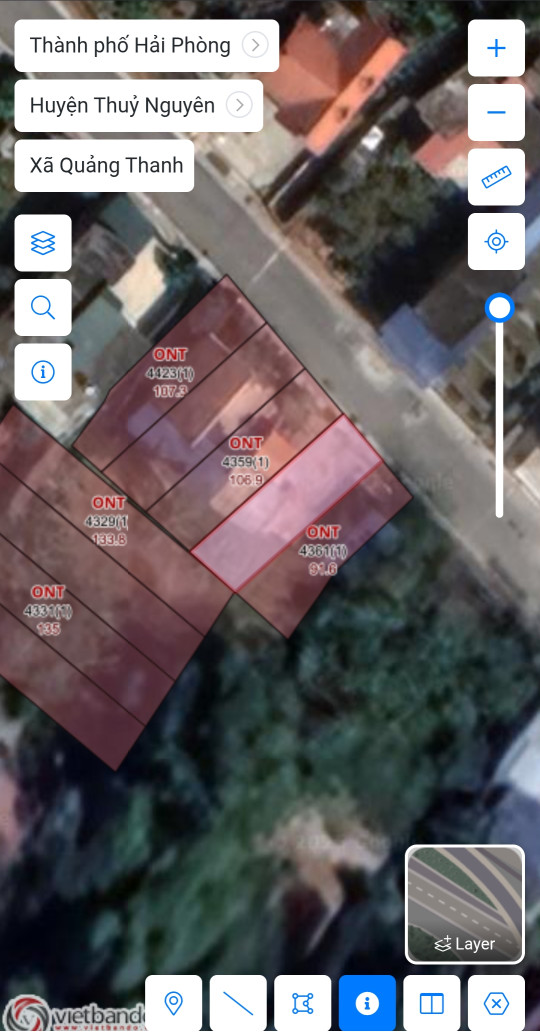Screen dimensions: 540x1032
Task: Select the location pin tool
Action: pyautogui.click(x=173, y=1004)
